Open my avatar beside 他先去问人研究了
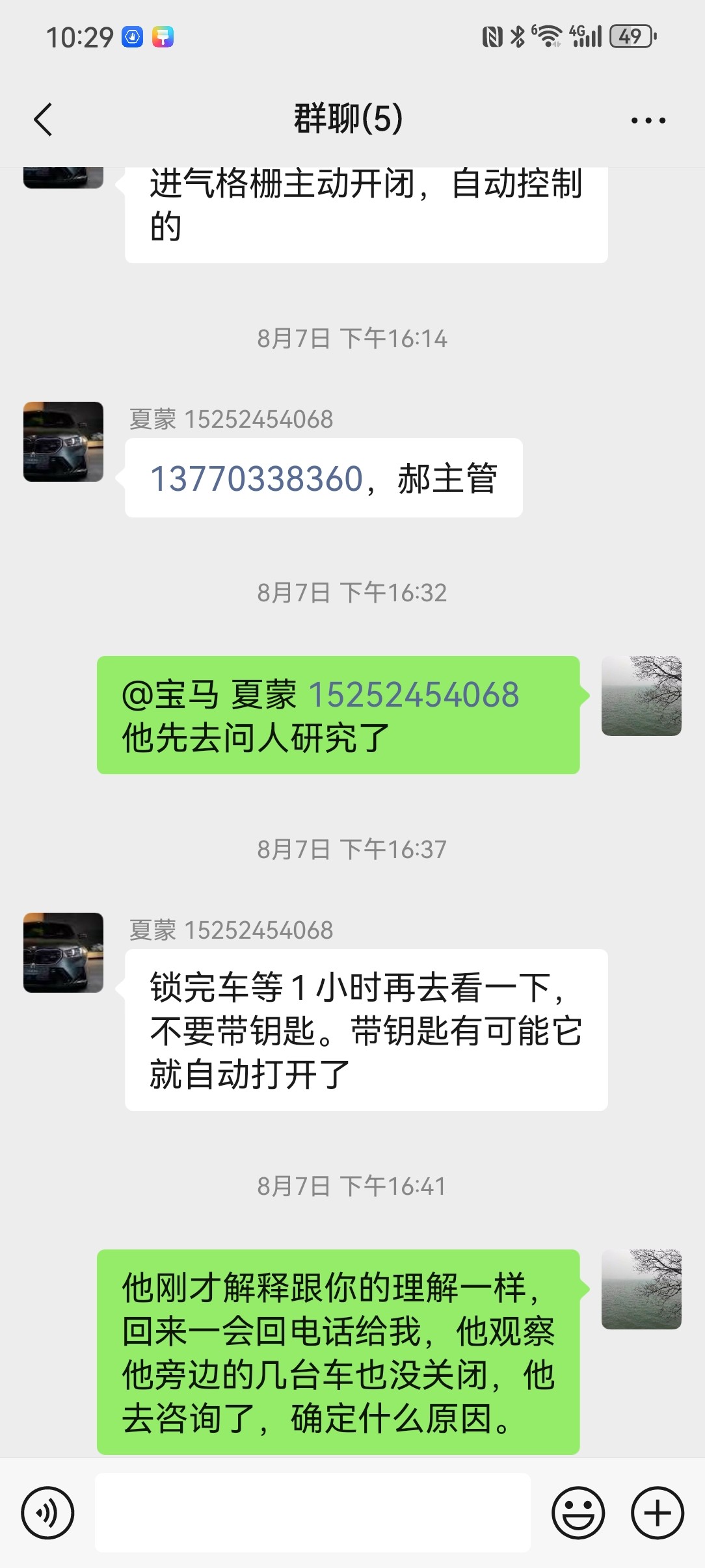Screen dimensions: 705x1568 pyautogui.click(x=641, y=696)
